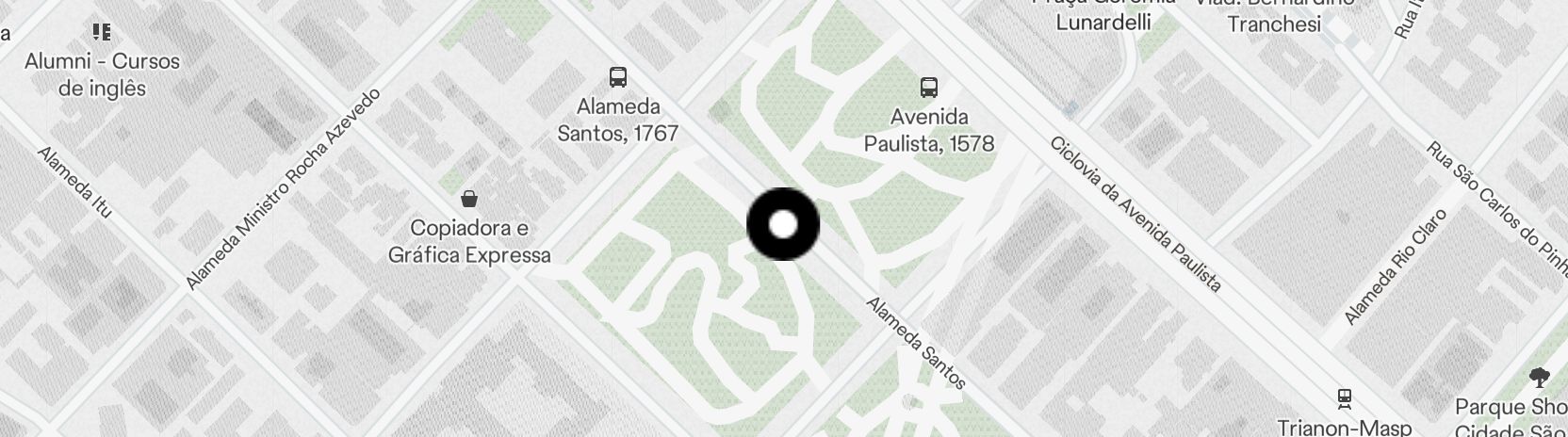Tap the black location pin on map
This screenshot has height=437, width=1568.
click(x=783, y=225)
